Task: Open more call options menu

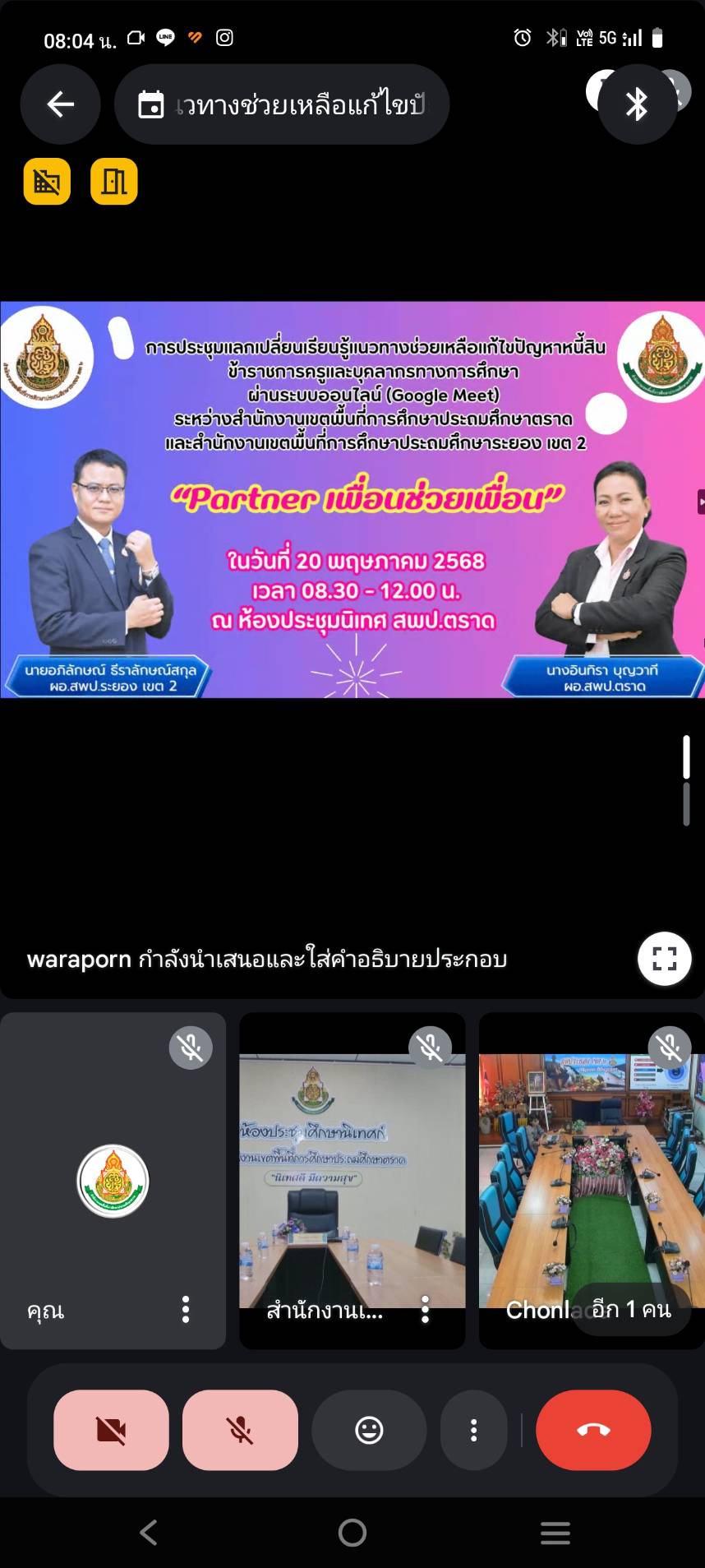Action: 473,1430
